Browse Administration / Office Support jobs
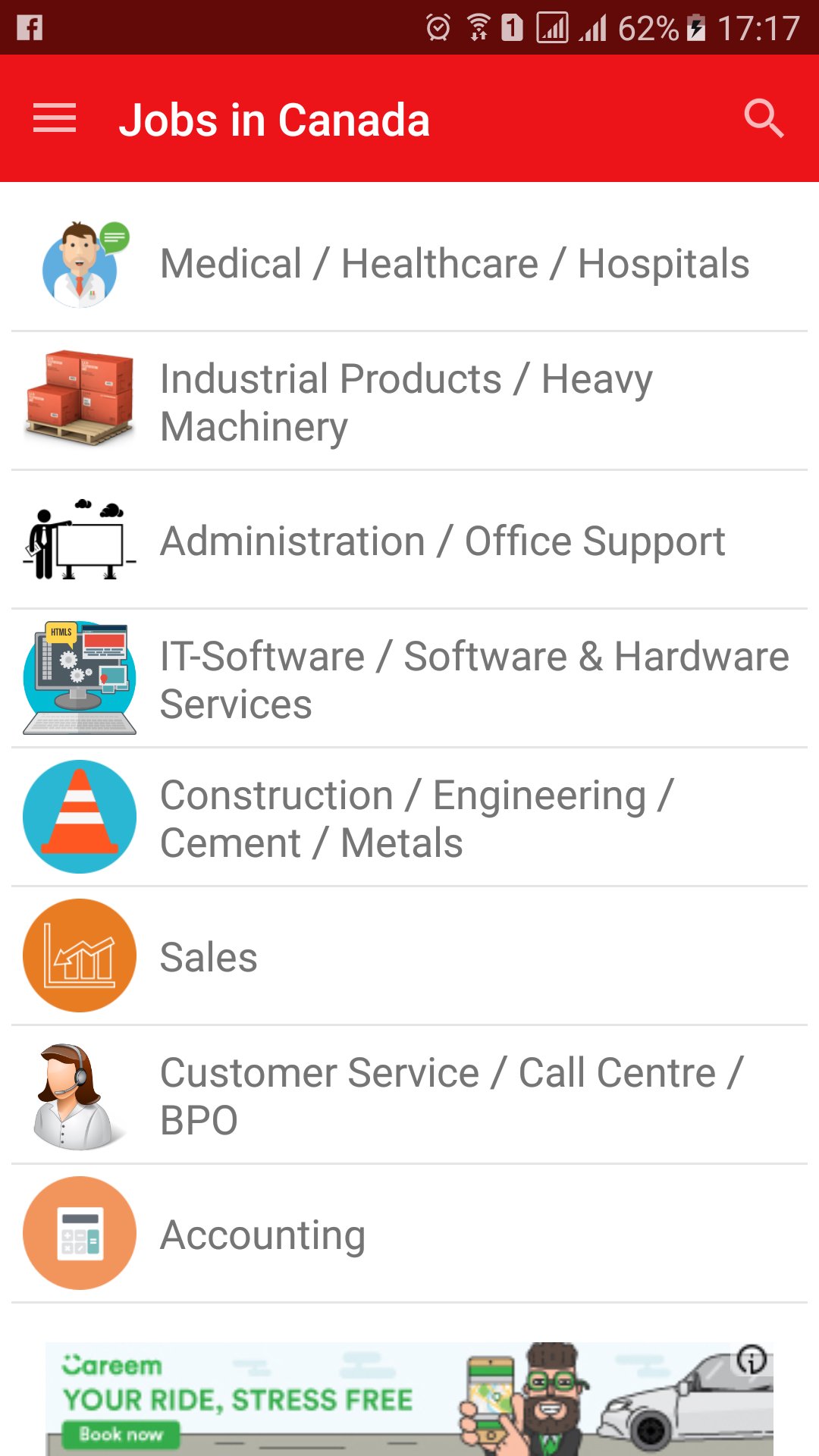The height and width of the screenshot is (1456, 819). tap(442, 541)
